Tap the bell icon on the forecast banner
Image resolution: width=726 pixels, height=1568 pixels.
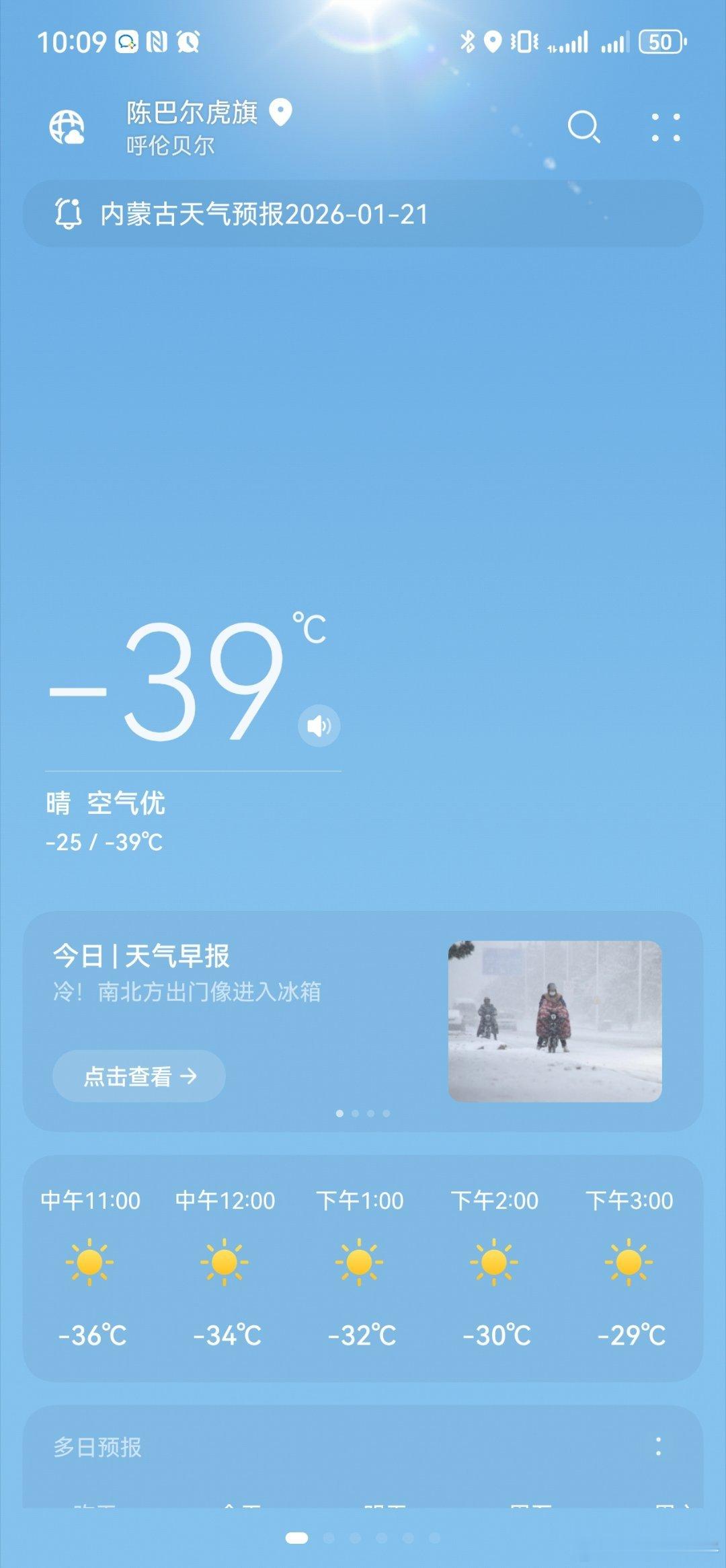pos(69,212)
